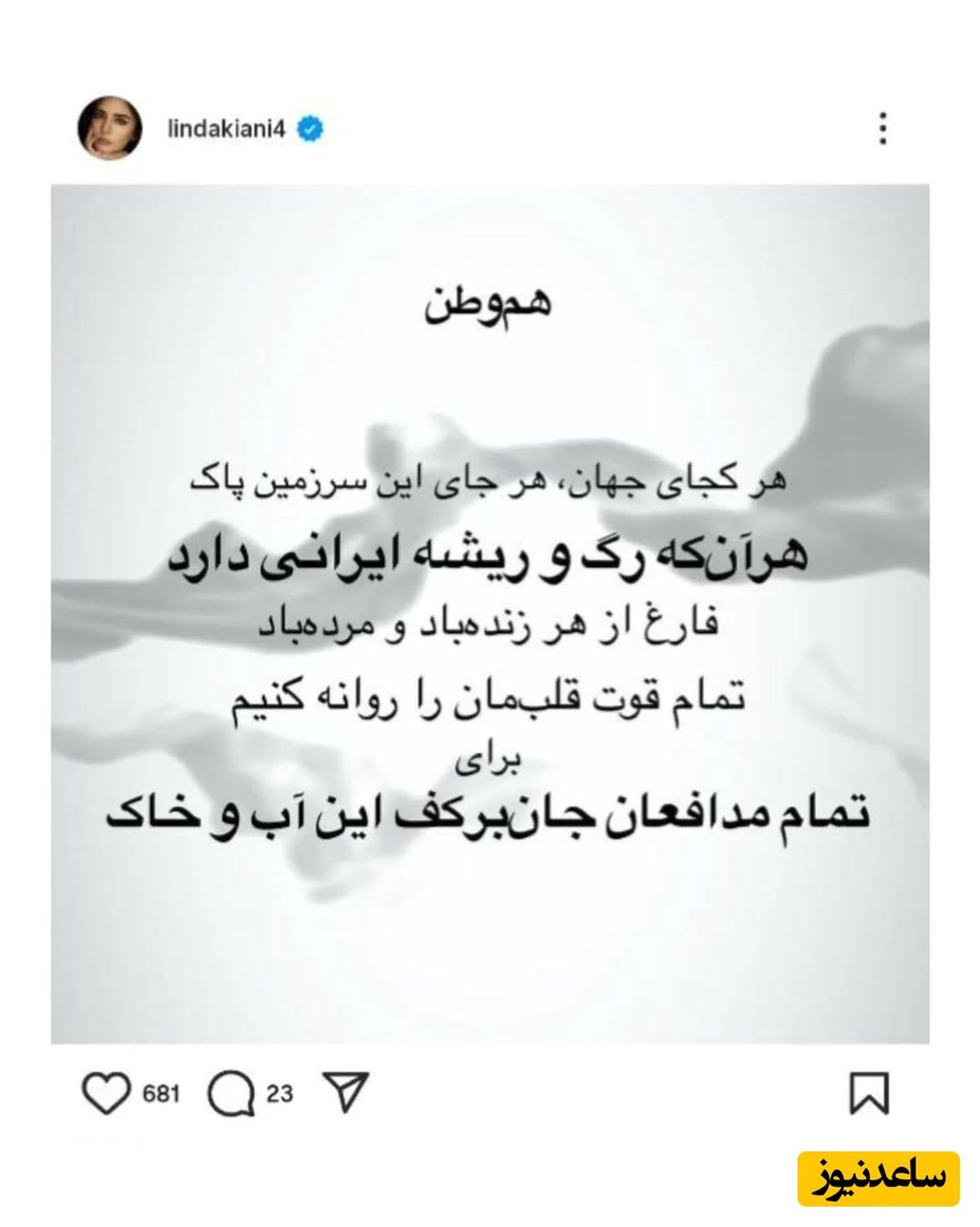The width and height of the screenshot is (980, 1227).
Task: Open comments on the post
Action: tap(231, 1094)
